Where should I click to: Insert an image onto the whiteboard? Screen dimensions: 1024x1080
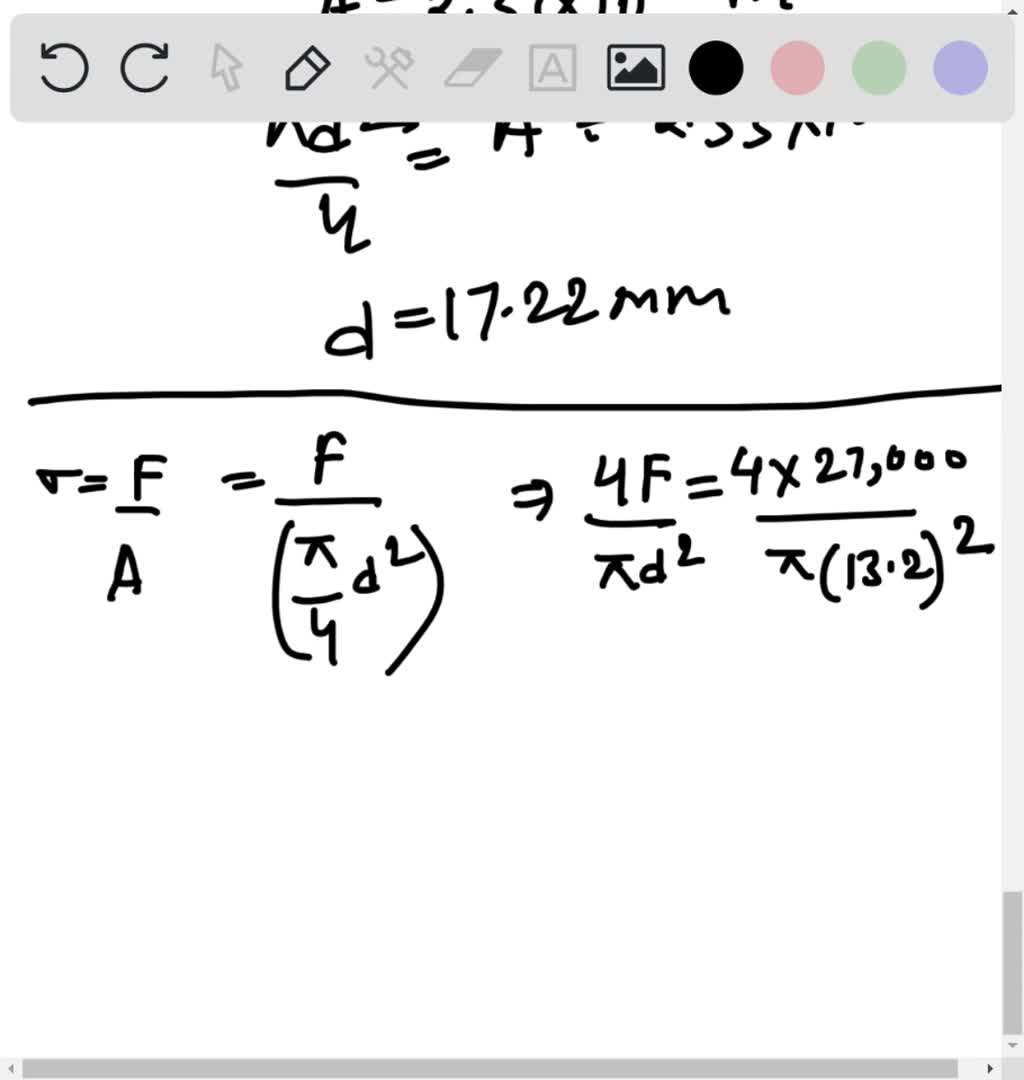(635, 69)
